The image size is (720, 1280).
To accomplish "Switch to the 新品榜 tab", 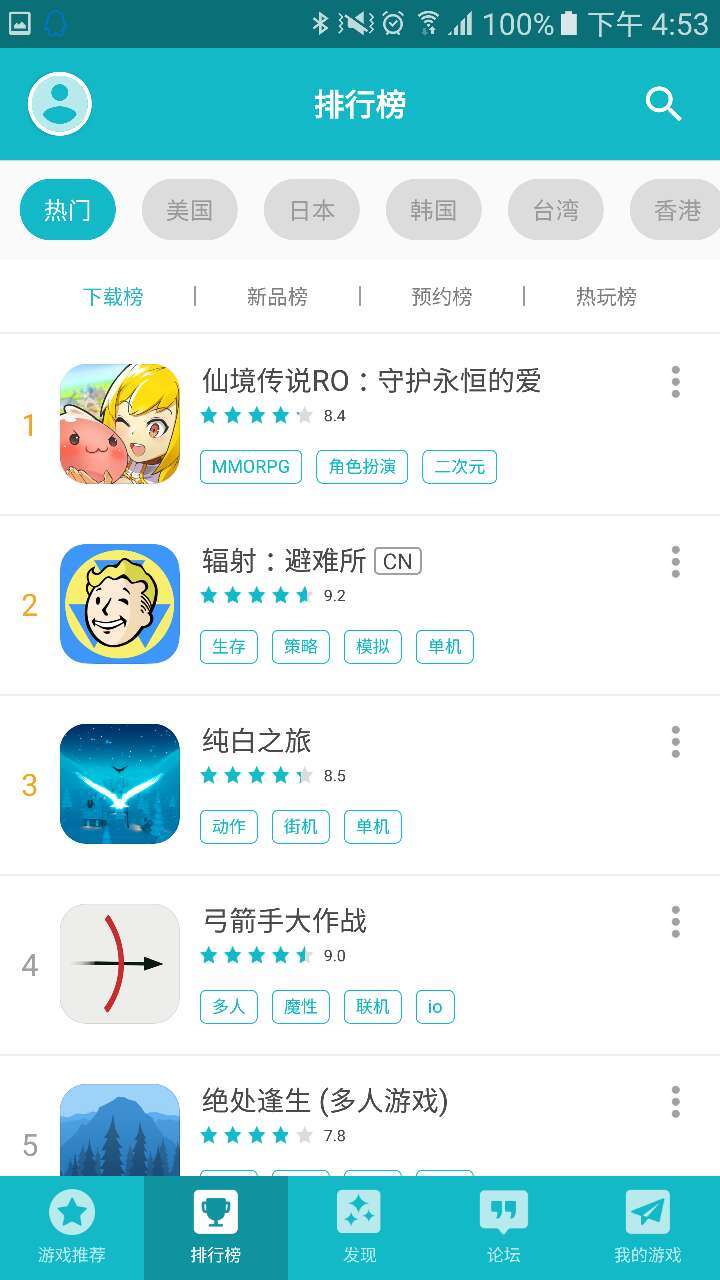I will pyautogui.click(x=276, y=296).
